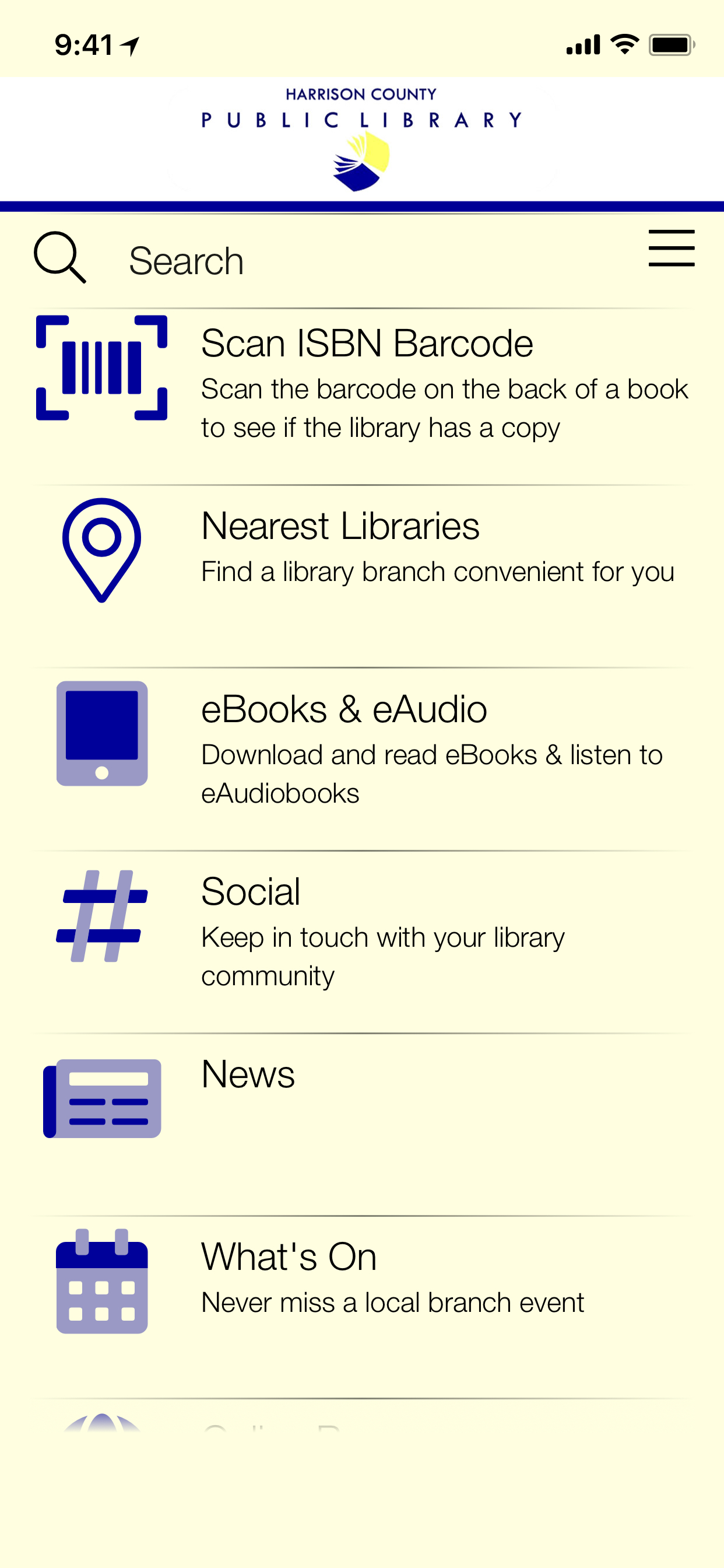
Task: Open the hamburger menu
Action: click(x=671, y=249)
